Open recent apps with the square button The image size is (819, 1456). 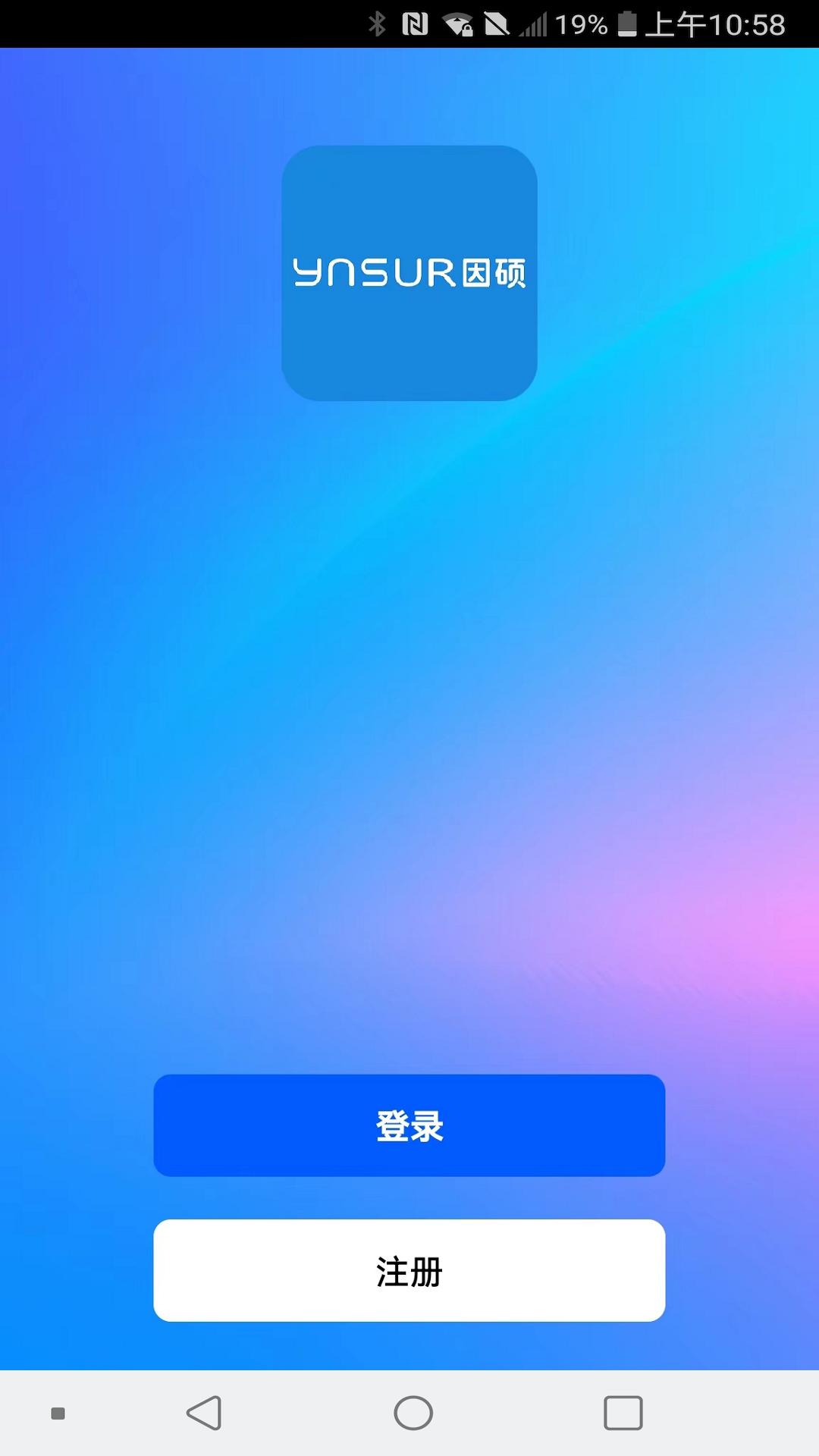point(623,1413)
